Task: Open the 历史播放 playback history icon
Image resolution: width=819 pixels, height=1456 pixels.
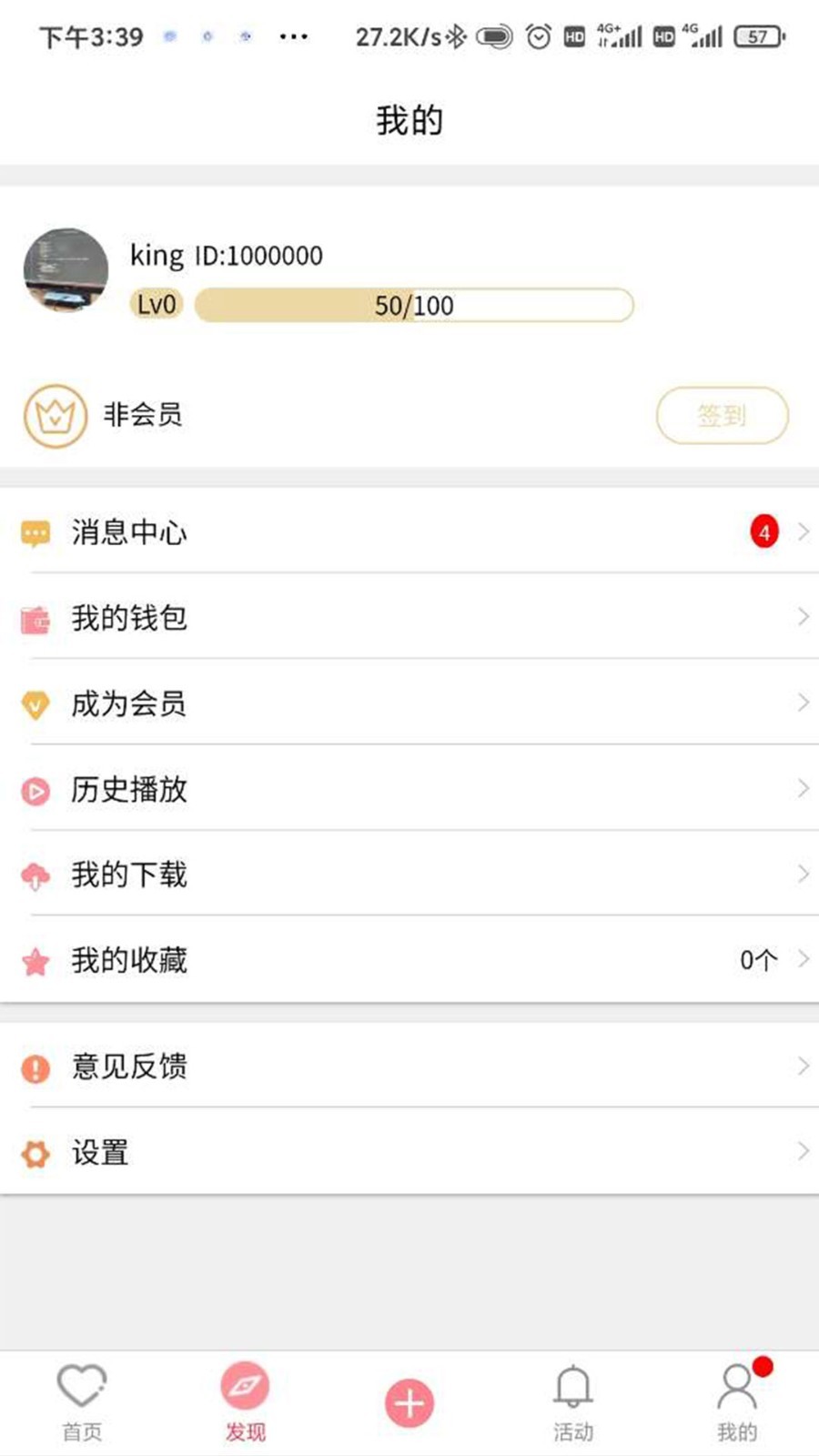Action: click(35, 790)
